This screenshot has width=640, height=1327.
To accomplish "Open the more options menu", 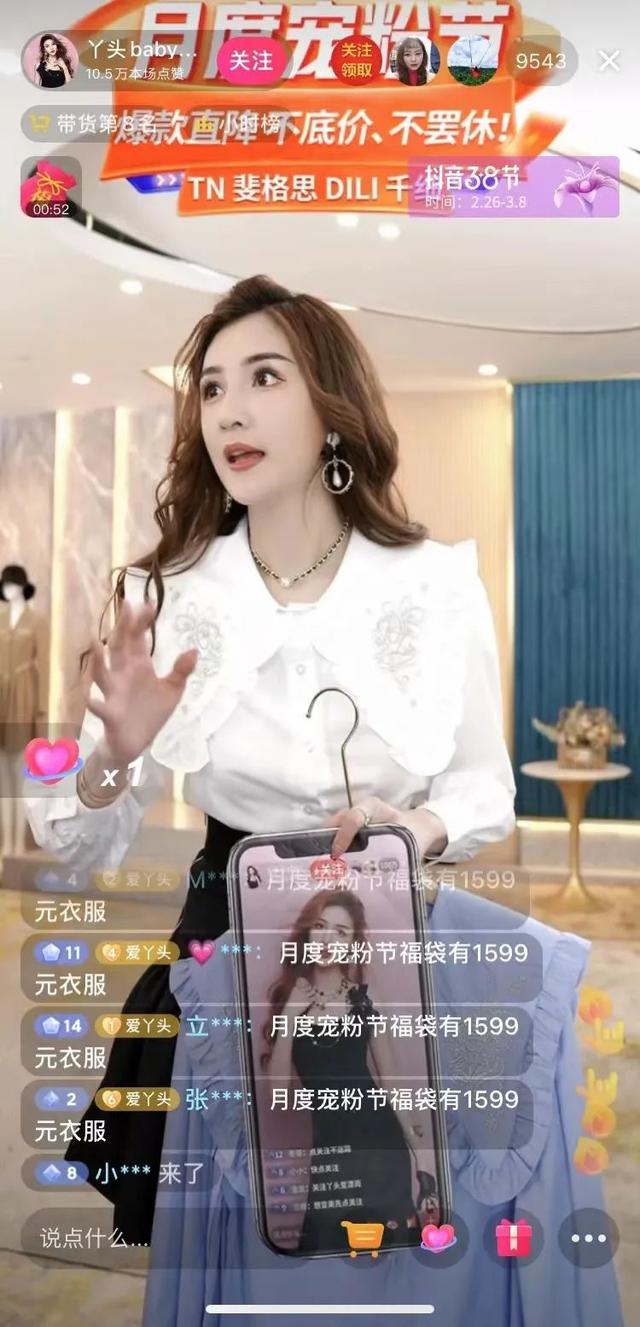I will coord(588,1238).
